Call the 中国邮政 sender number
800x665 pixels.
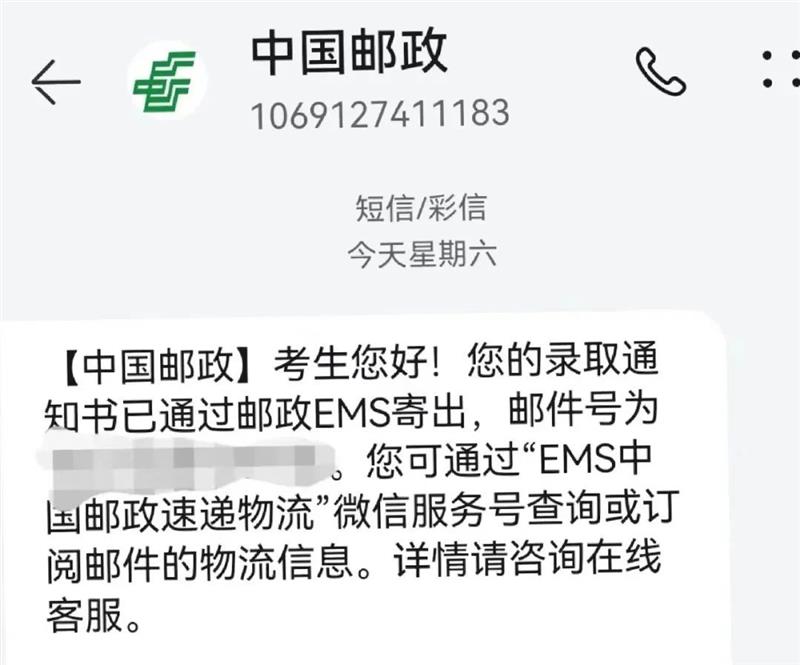pos(661,71)
